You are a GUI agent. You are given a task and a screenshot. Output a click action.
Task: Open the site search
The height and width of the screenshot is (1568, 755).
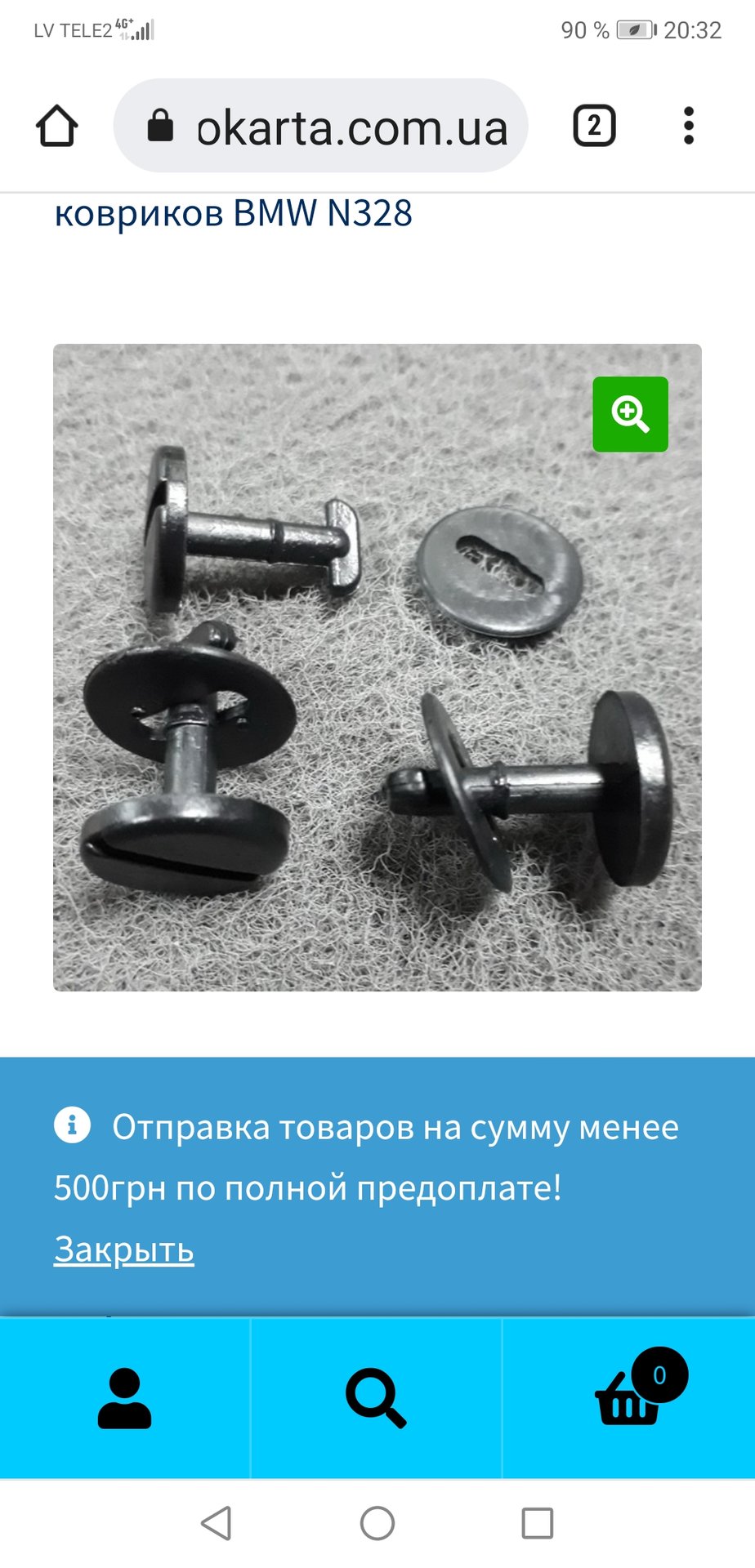(x=376, y=1398)
